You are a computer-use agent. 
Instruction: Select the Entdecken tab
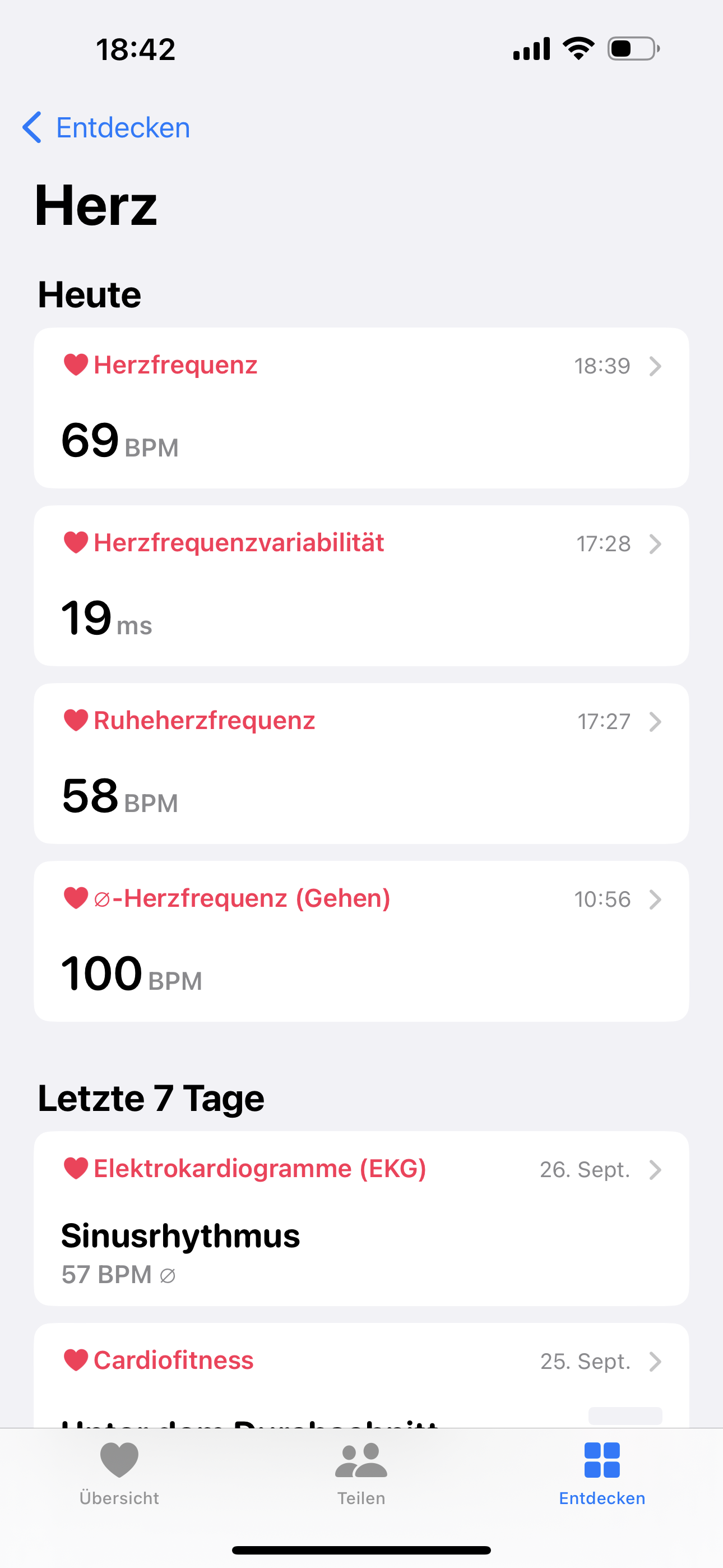(602, 1474)
